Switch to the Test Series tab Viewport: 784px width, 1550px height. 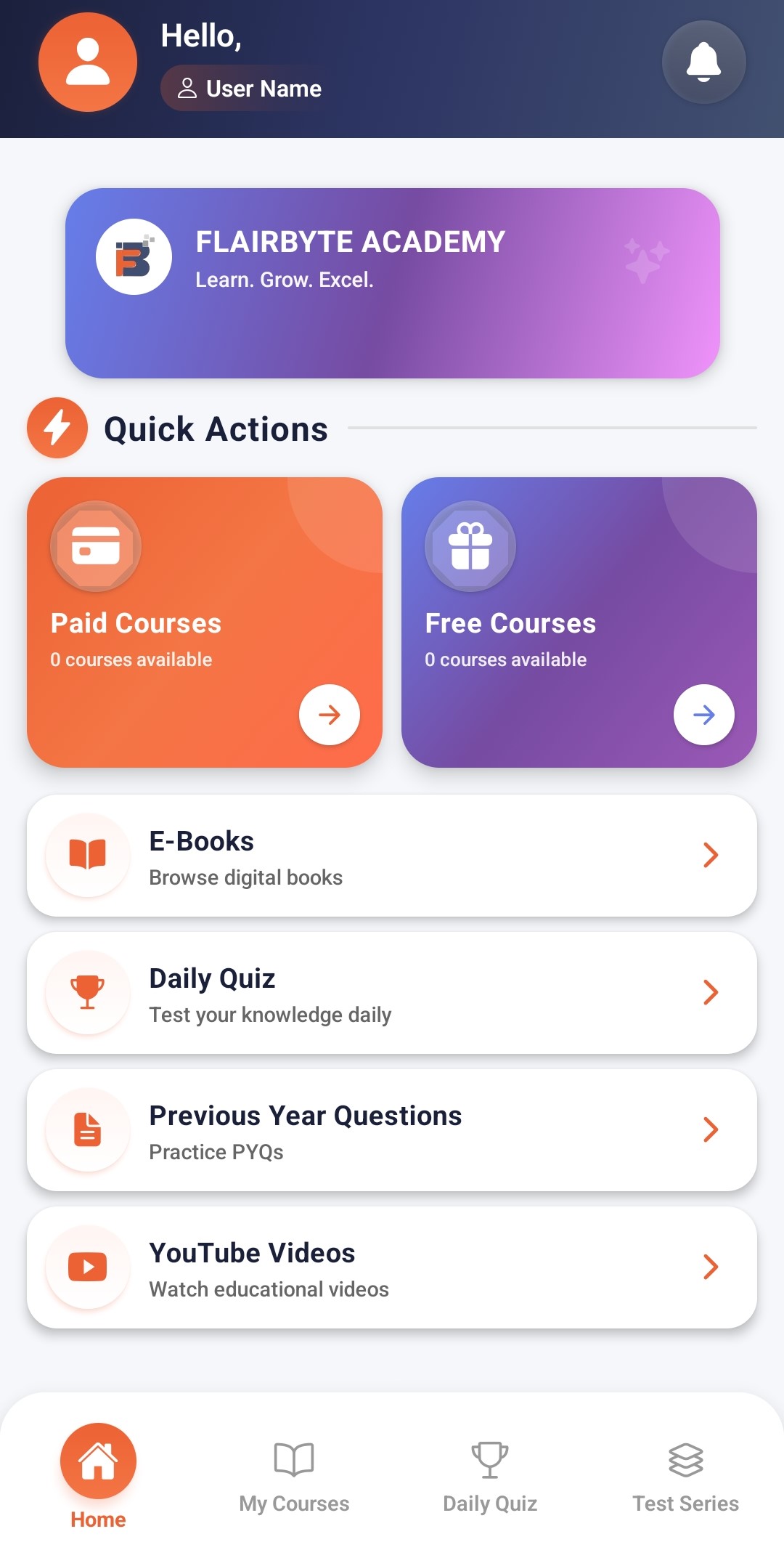pos(685,1474)
